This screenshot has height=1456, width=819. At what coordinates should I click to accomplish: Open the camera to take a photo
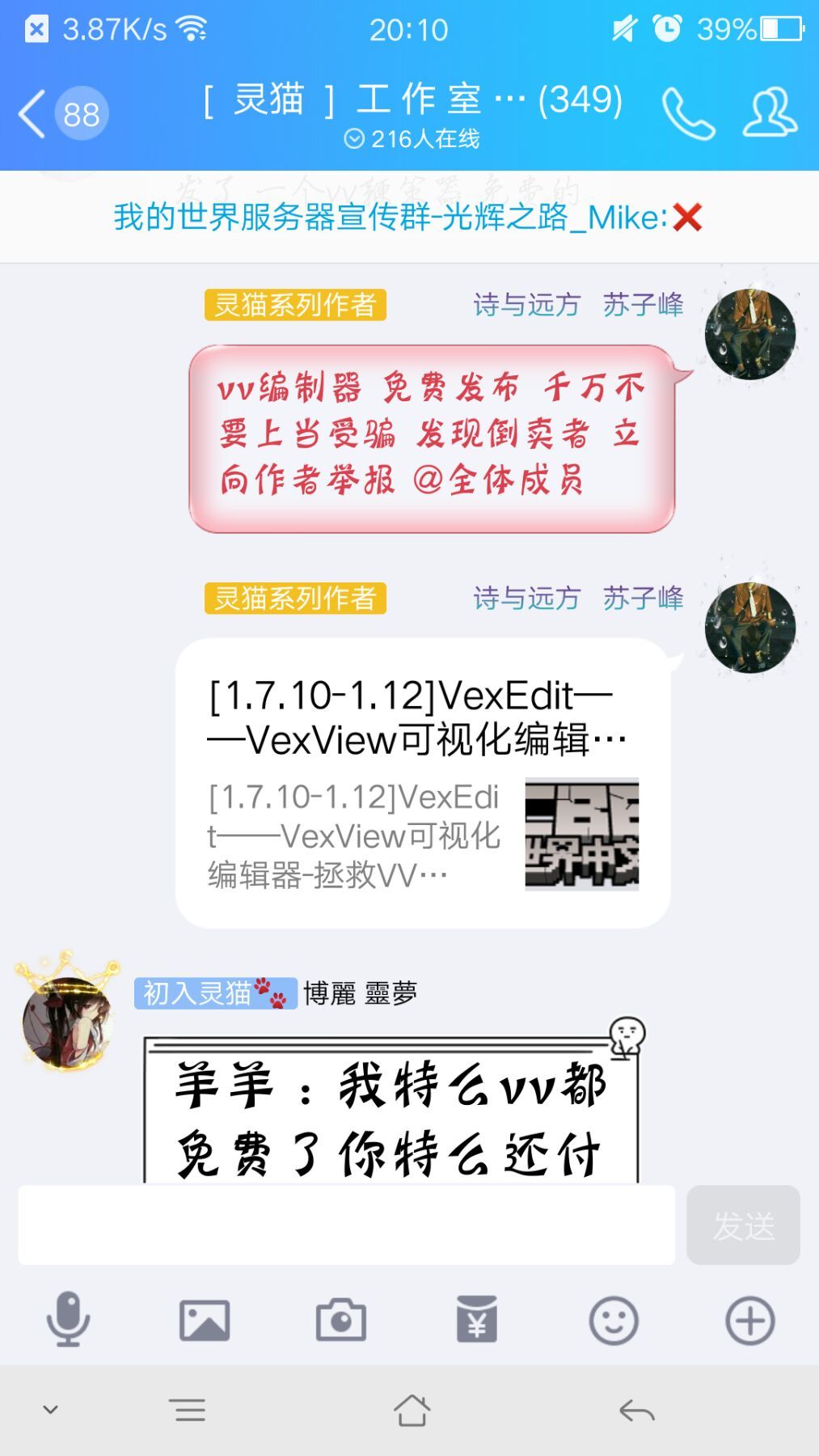point(340,1320)
